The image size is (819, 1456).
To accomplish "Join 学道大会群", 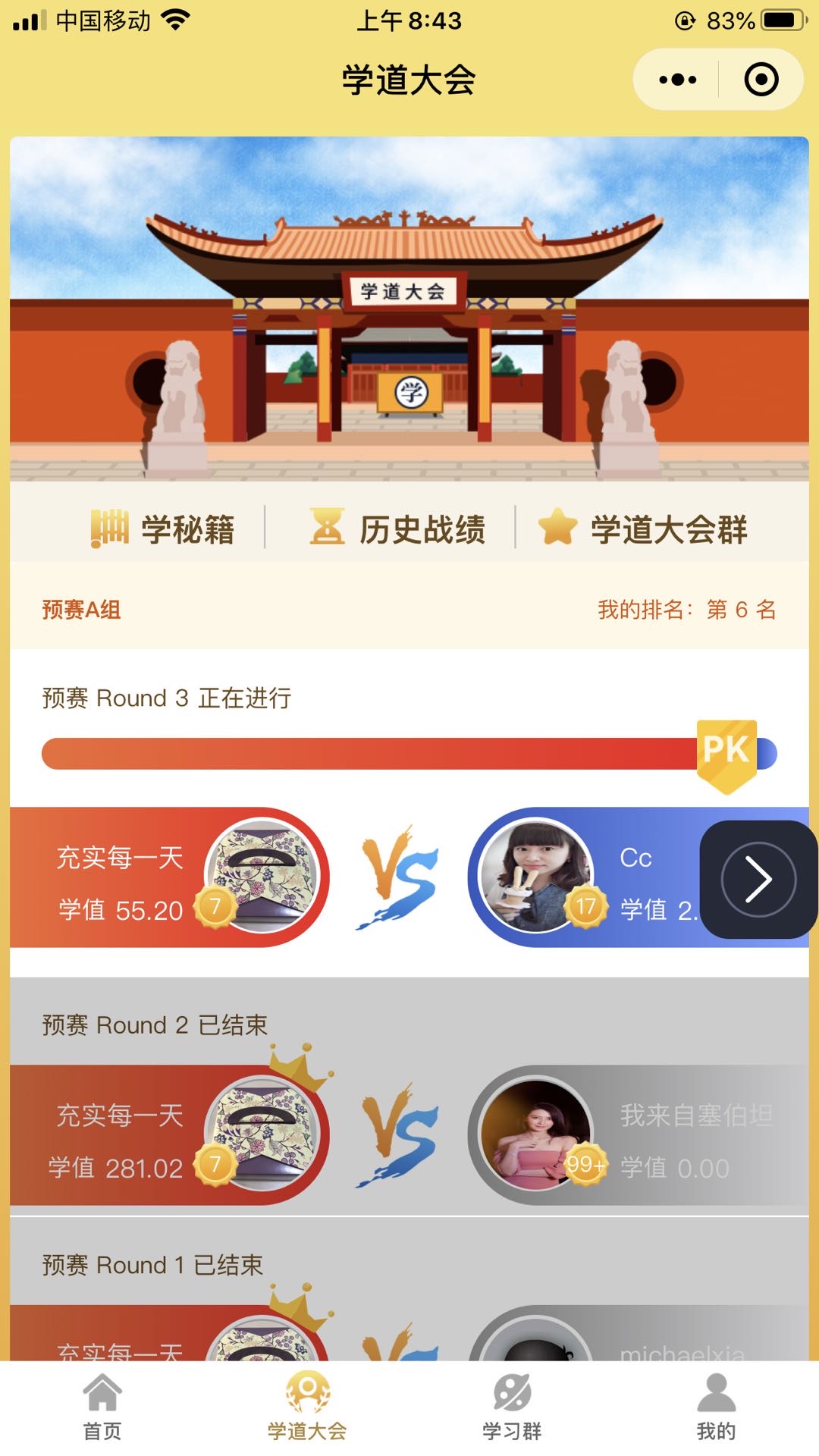I will pyautogui.click(x=643, y=529).
